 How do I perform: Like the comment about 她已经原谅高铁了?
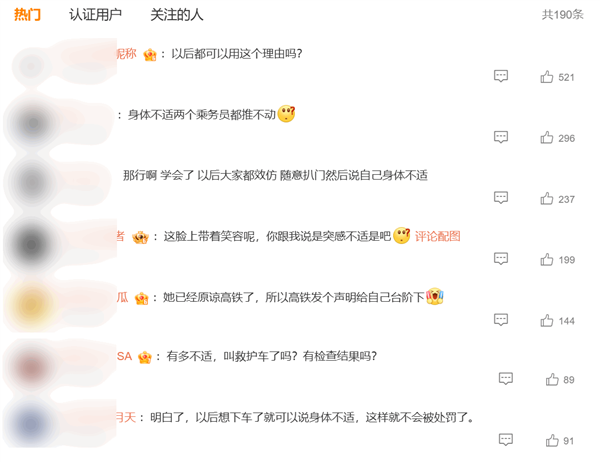click(547, 321)
